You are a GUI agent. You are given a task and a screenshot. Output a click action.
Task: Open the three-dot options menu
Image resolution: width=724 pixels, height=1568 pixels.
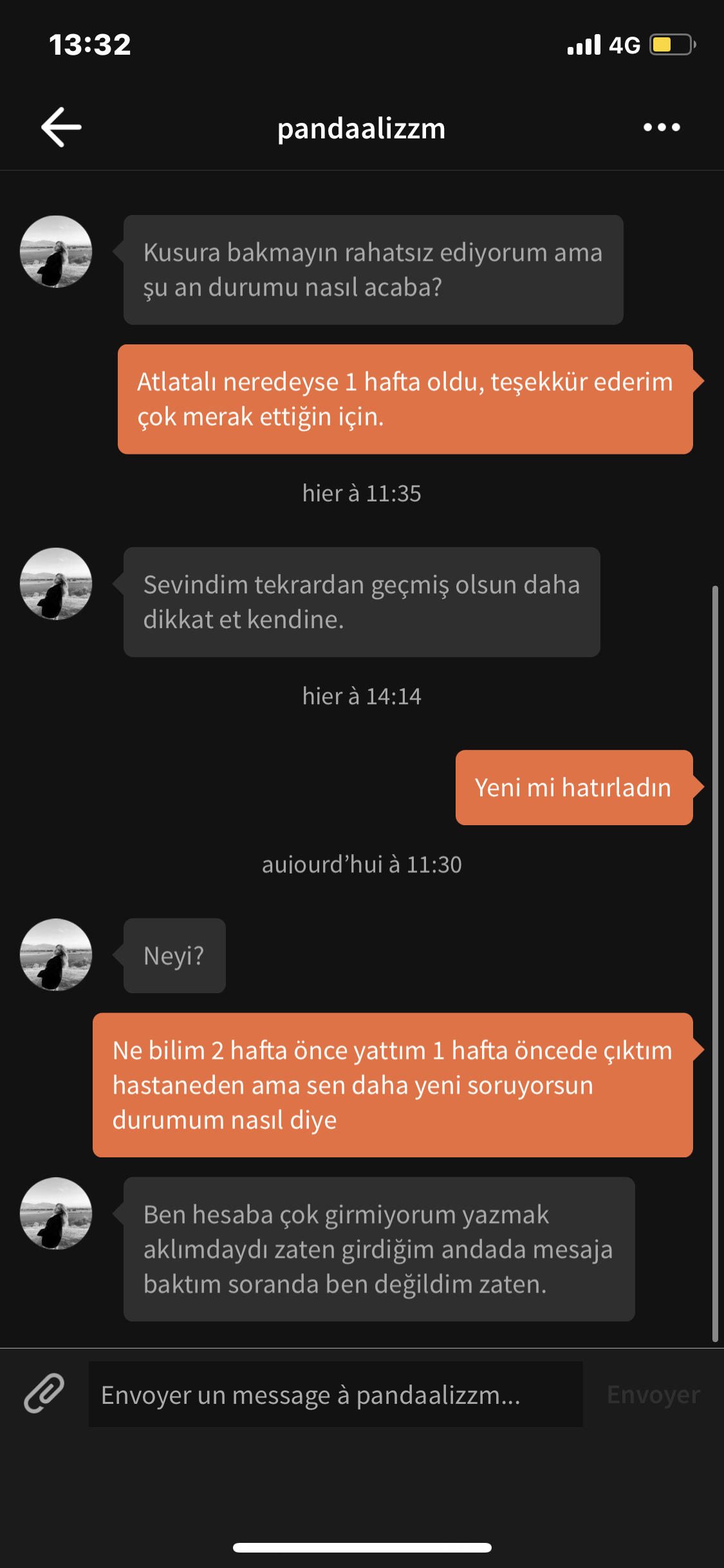coord(662,127)
